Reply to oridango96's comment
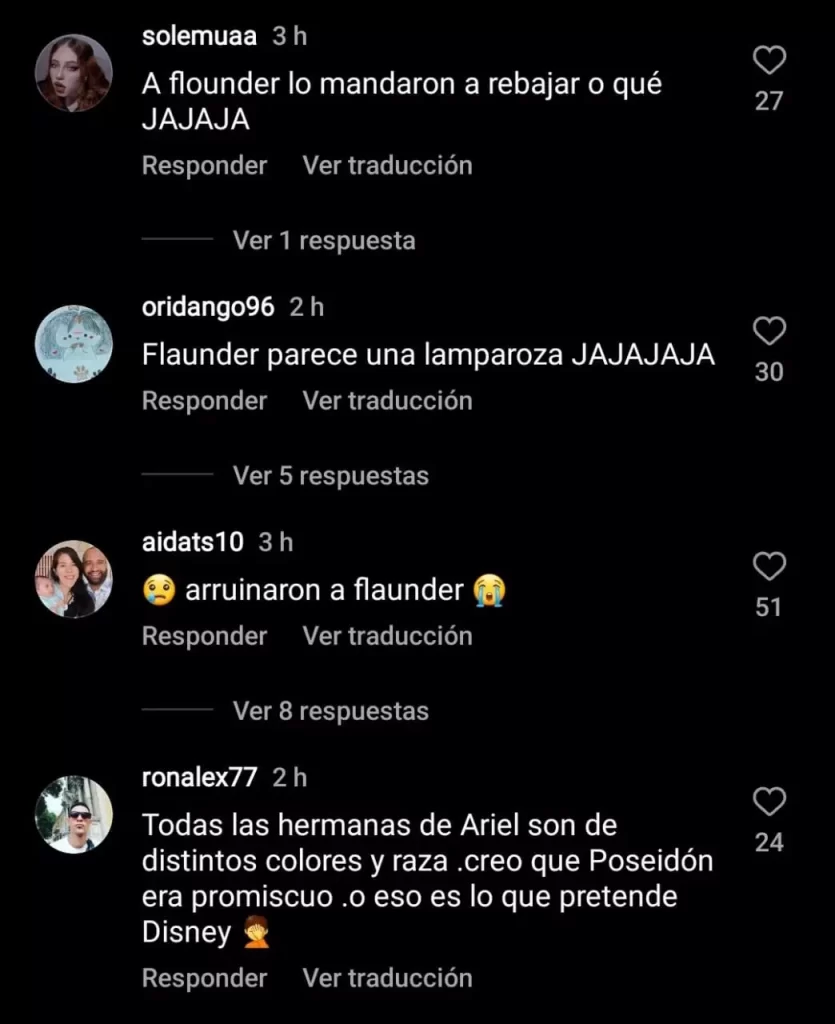This screenshot has height=1024, width=835. 204,401
